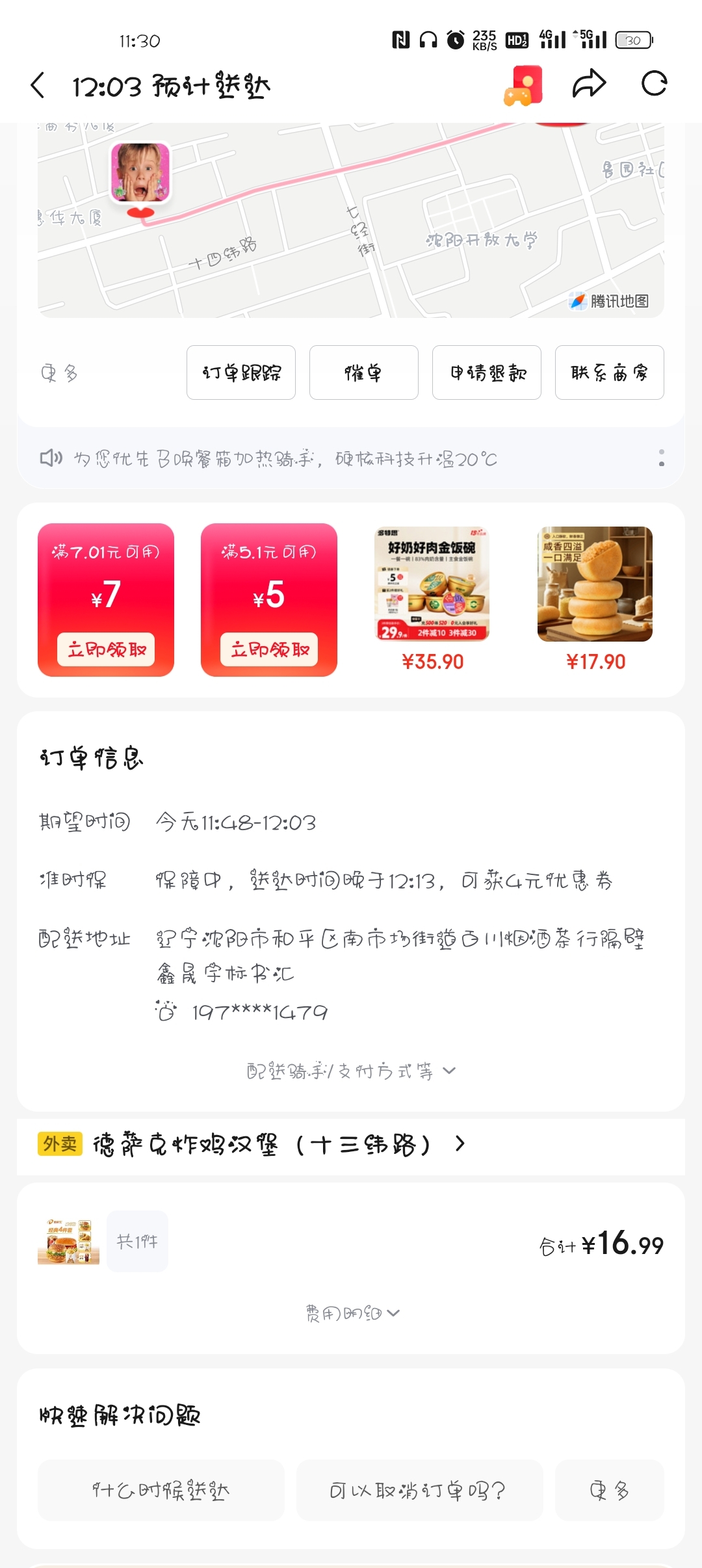Refresh the order status

click(654, 84)
